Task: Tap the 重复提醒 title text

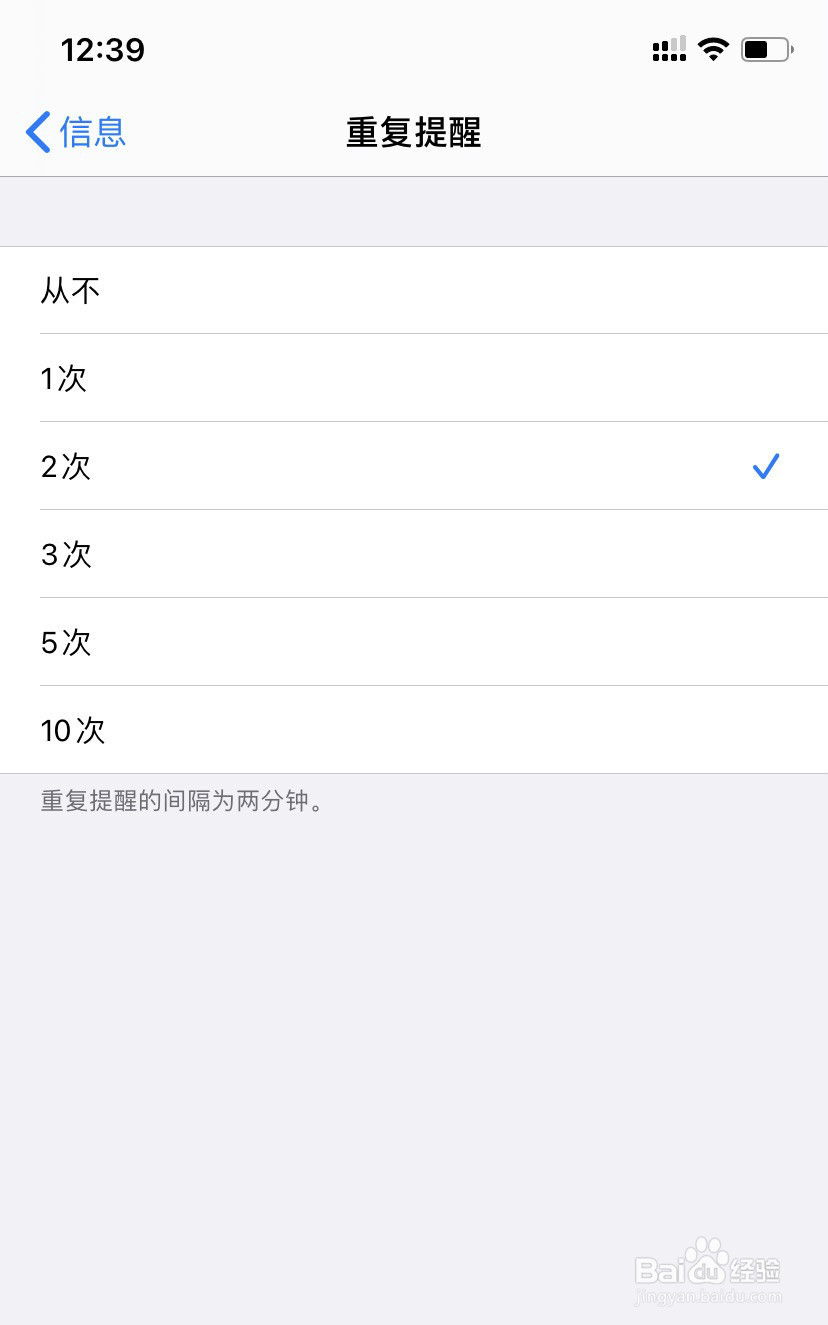Action: tap(413, 133)
